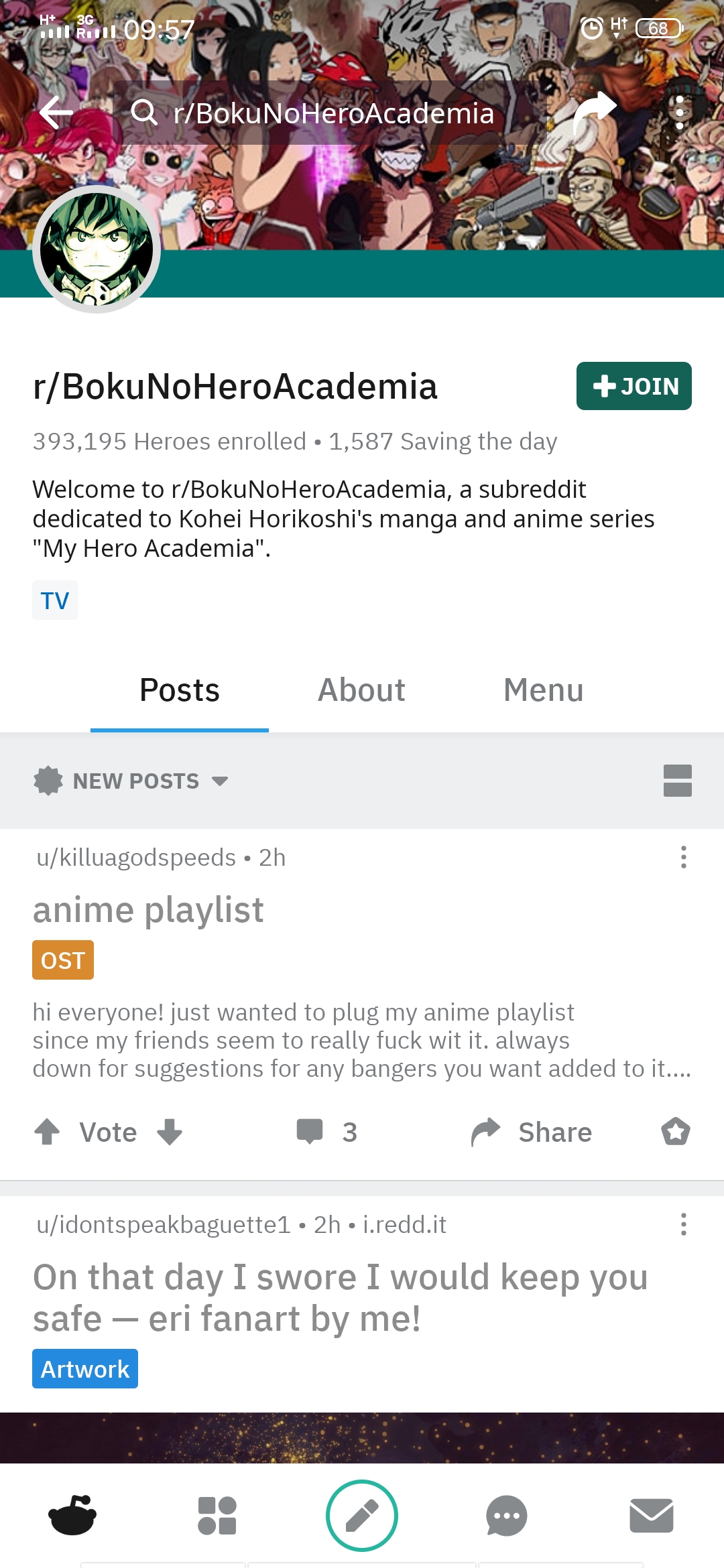Downvote the anime playlist post
724x1568 pixels.
(170, 1132)
